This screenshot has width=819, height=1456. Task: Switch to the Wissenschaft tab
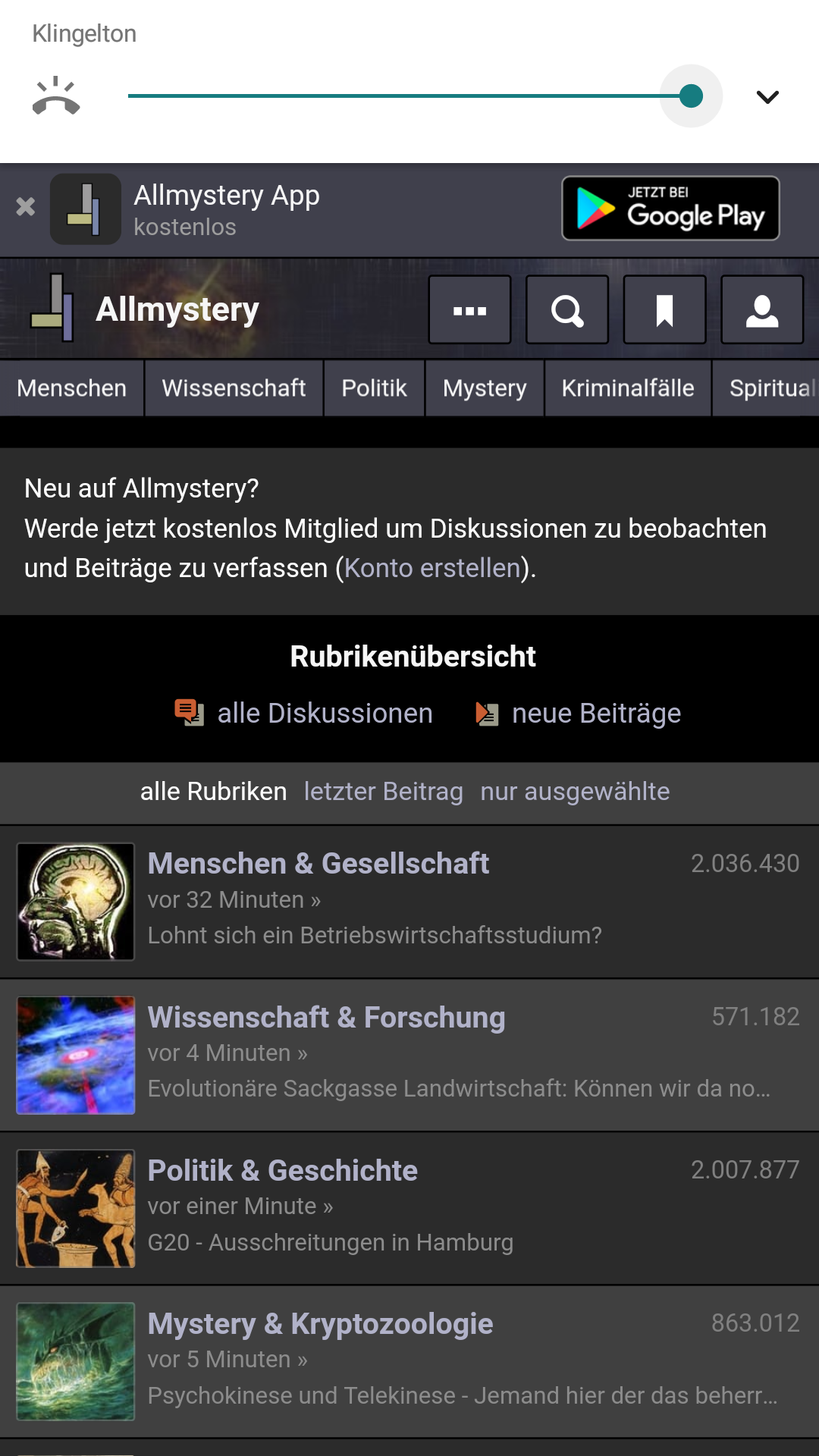pyautogui.click(x=234, y=388)
